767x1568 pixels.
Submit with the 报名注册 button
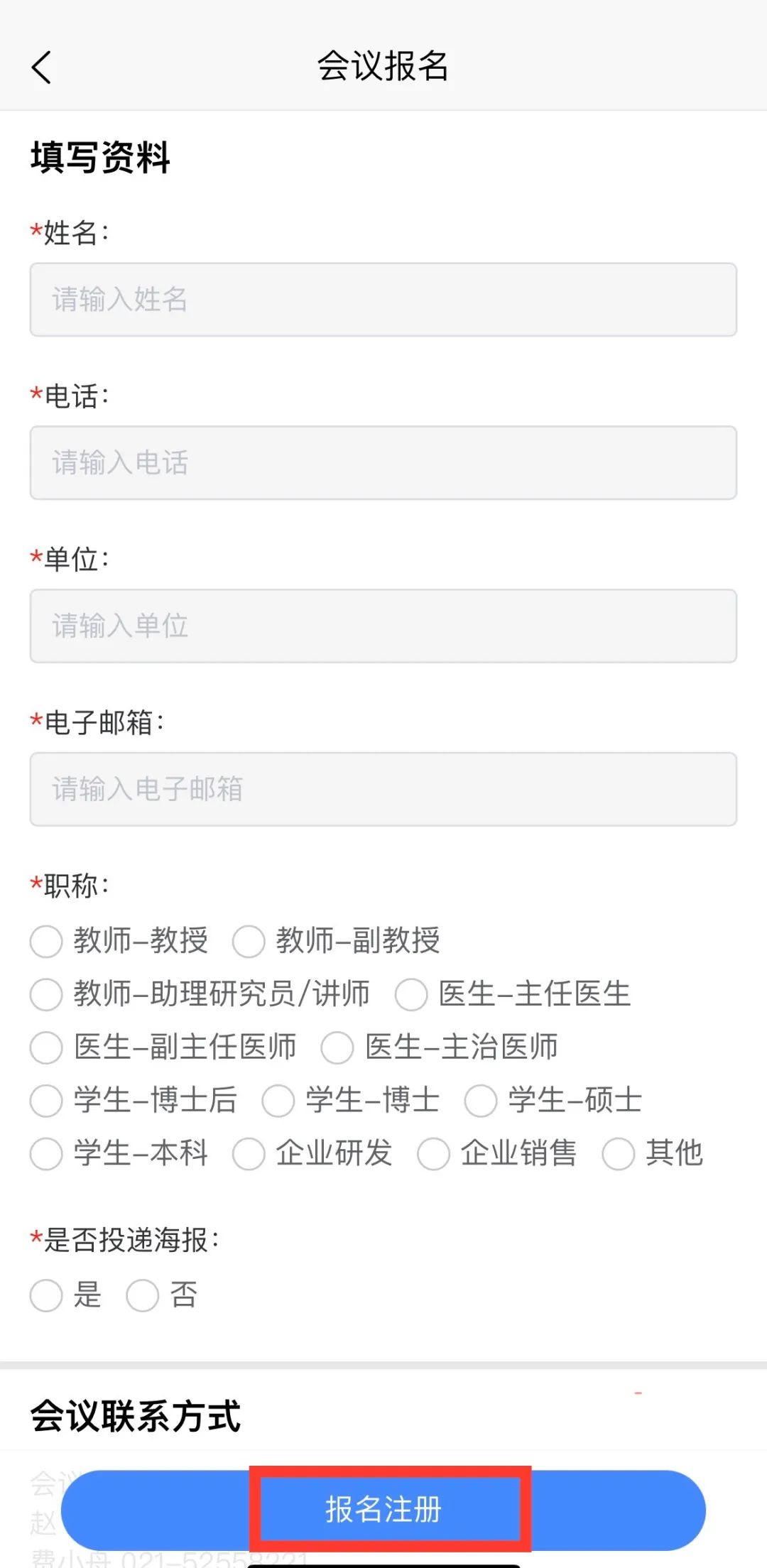click(x=383, y=1510)
